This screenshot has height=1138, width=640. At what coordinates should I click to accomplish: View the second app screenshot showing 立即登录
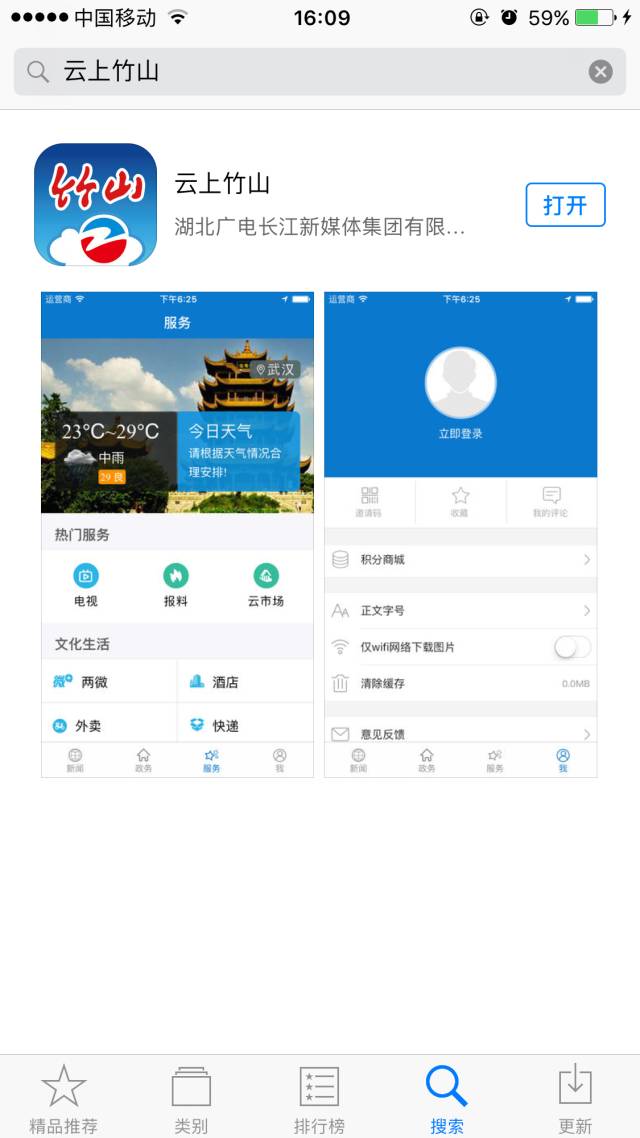coord(460,534)
